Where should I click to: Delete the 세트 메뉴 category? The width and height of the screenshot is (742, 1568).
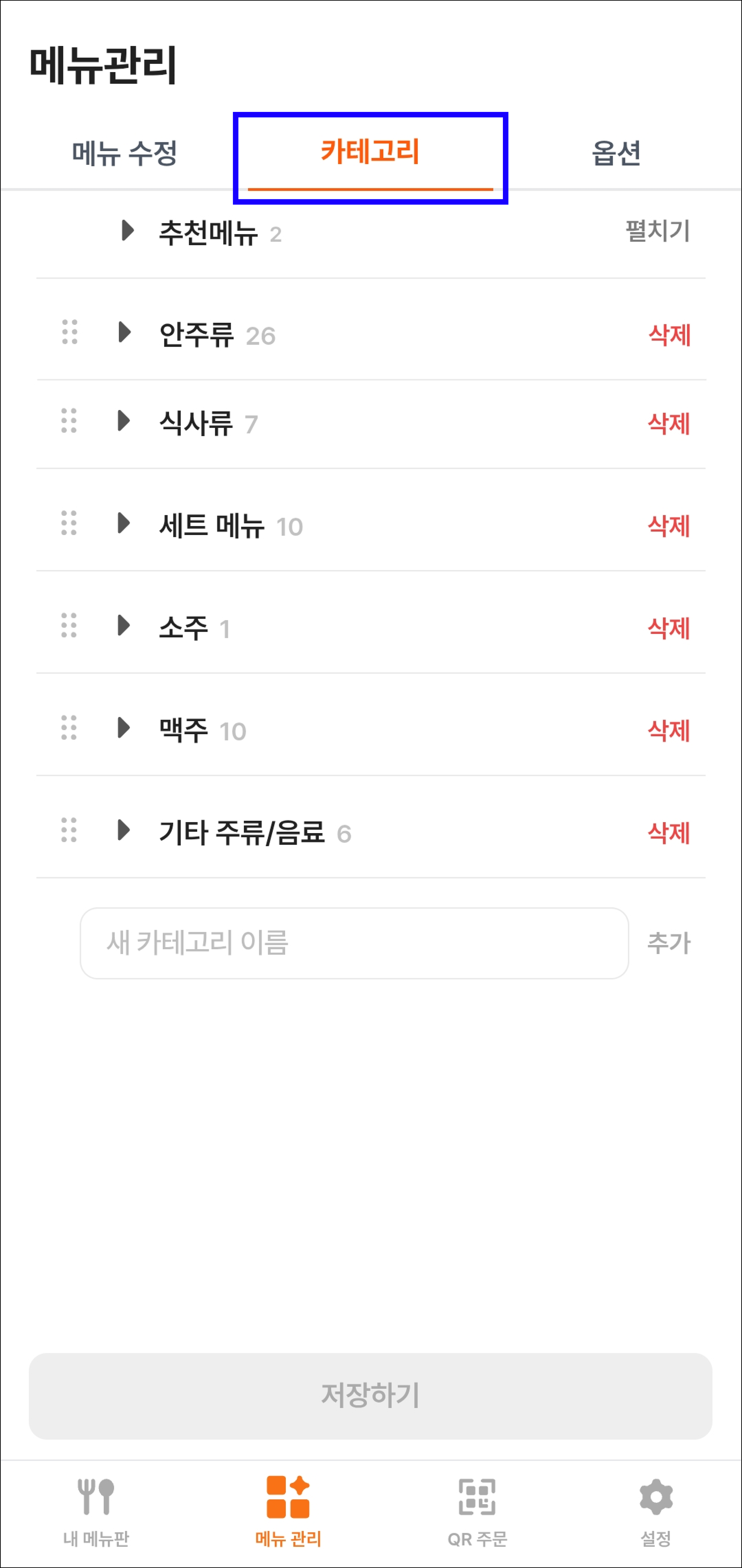point(669,525)
